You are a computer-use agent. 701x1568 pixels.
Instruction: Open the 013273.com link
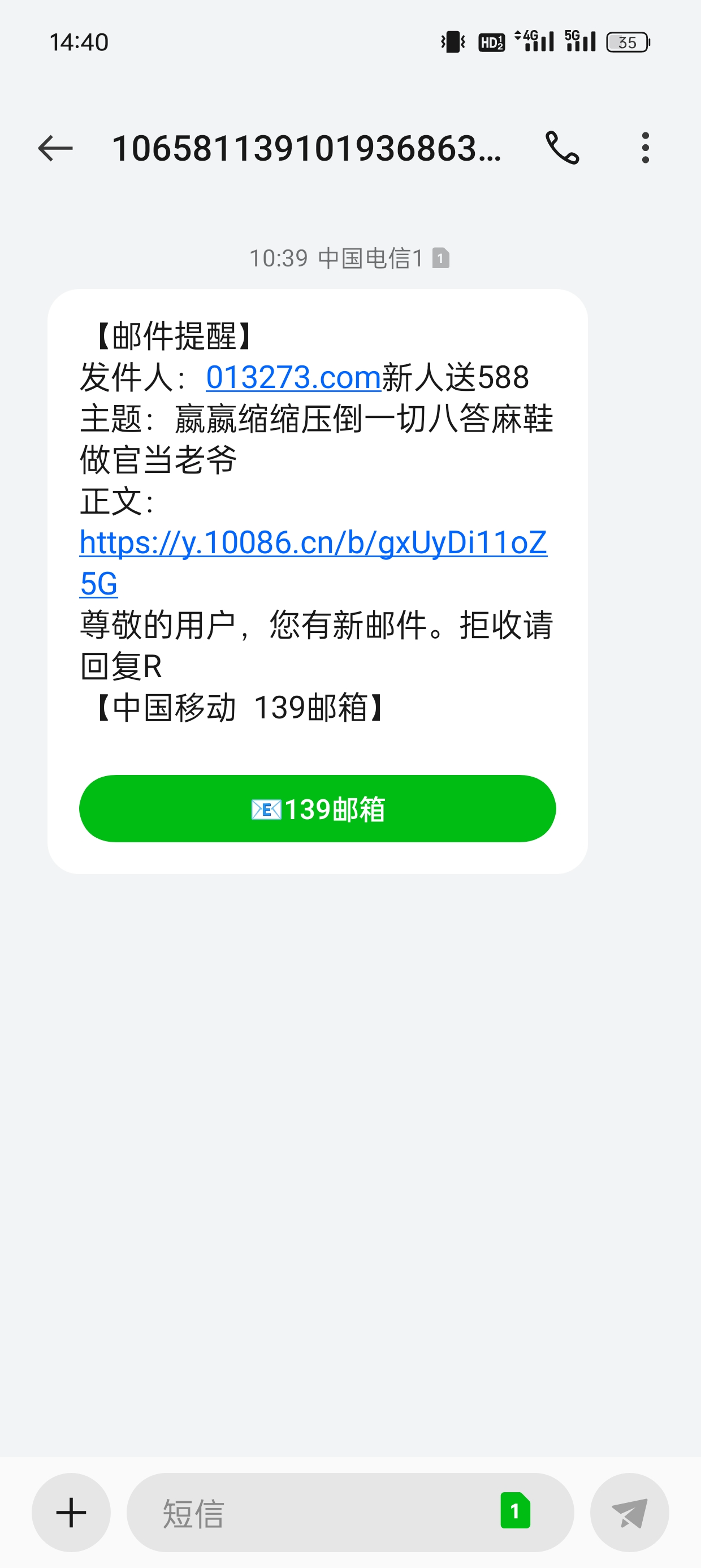293,377
